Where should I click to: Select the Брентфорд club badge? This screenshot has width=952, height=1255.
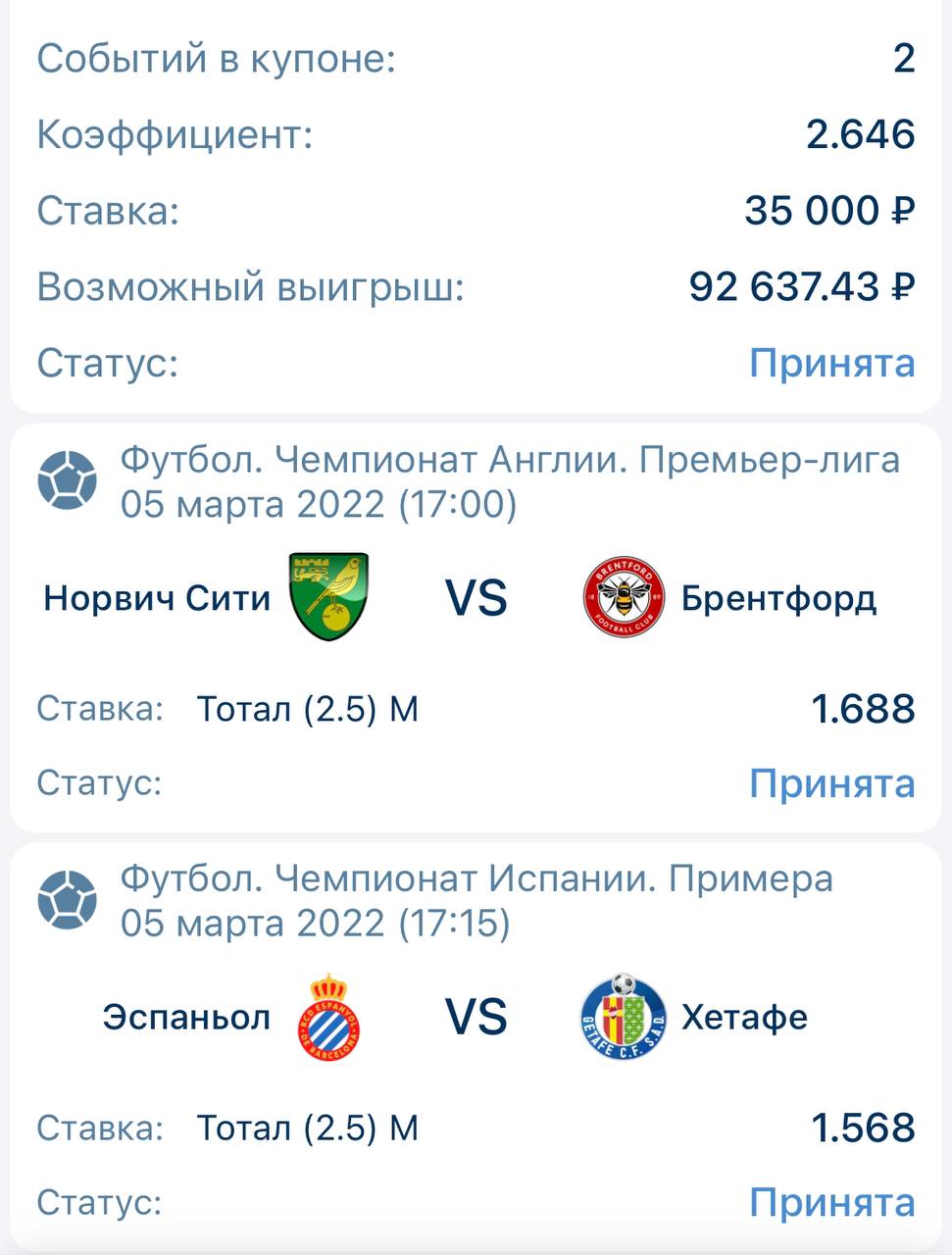pyautogui.click(x=624, y=593)
